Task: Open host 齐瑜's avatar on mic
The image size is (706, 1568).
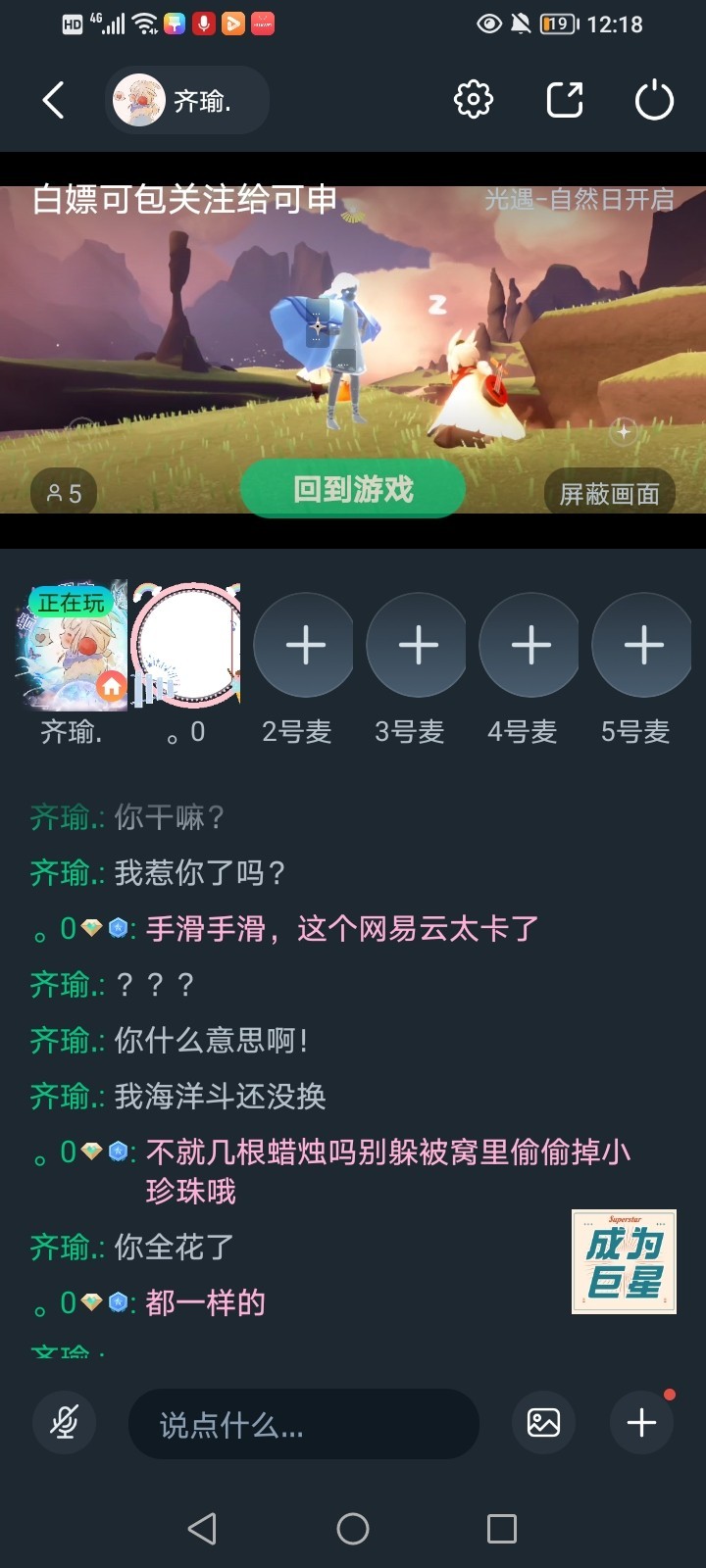Action: tap(73, 645)
